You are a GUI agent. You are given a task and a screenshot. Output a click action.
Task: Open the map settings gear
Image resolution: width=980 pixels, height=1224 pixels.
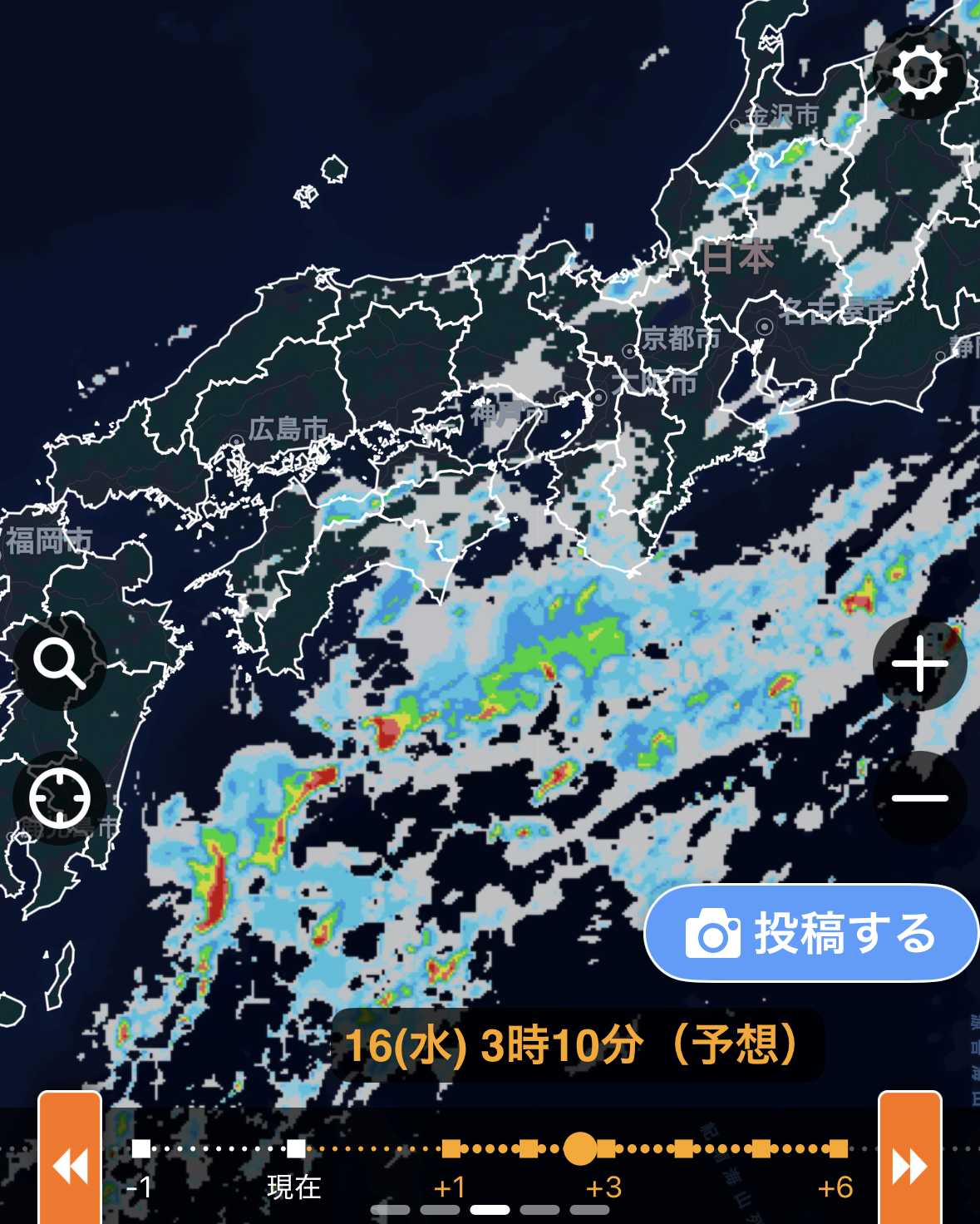[919, 73]
